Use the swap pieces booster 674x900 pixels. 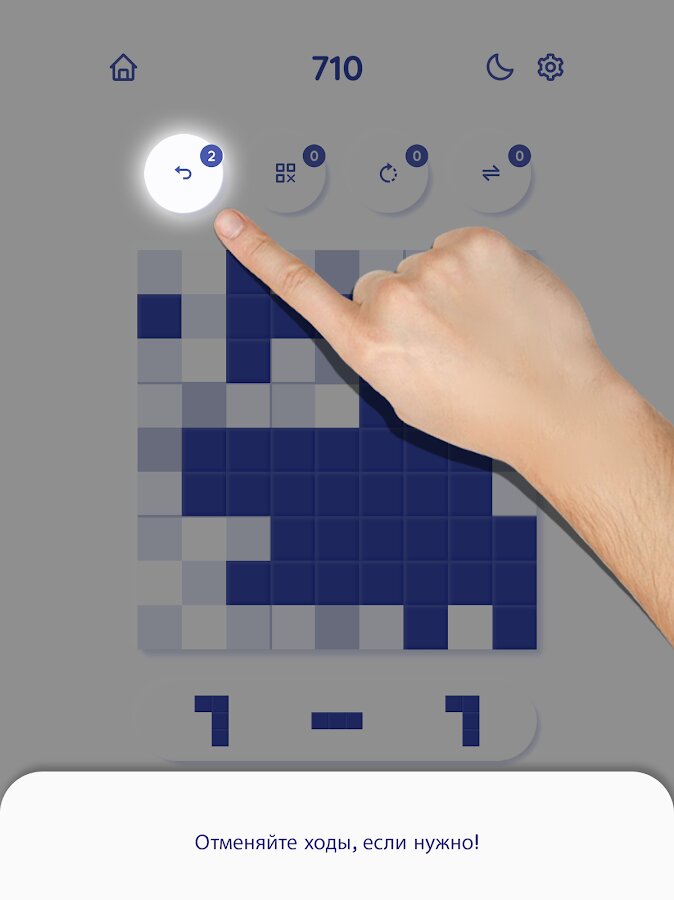coord(491,173)
